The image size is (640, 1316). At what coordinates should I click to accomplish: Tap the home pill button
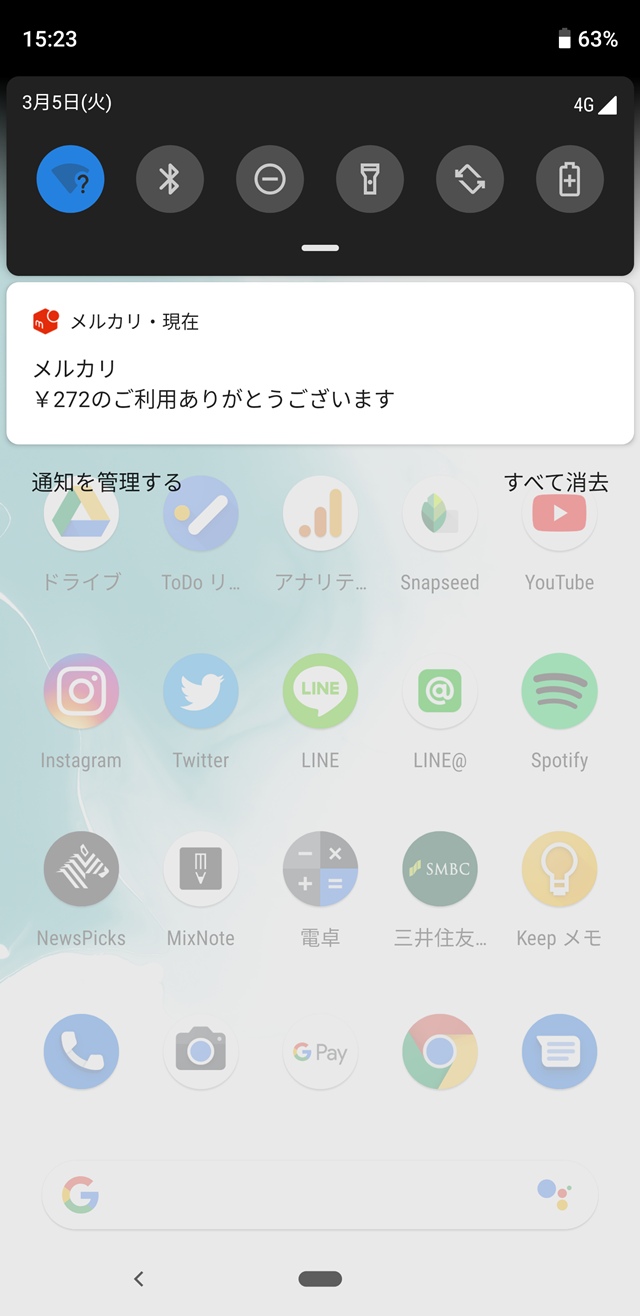pyautogui.click(x=320, y=1279)
